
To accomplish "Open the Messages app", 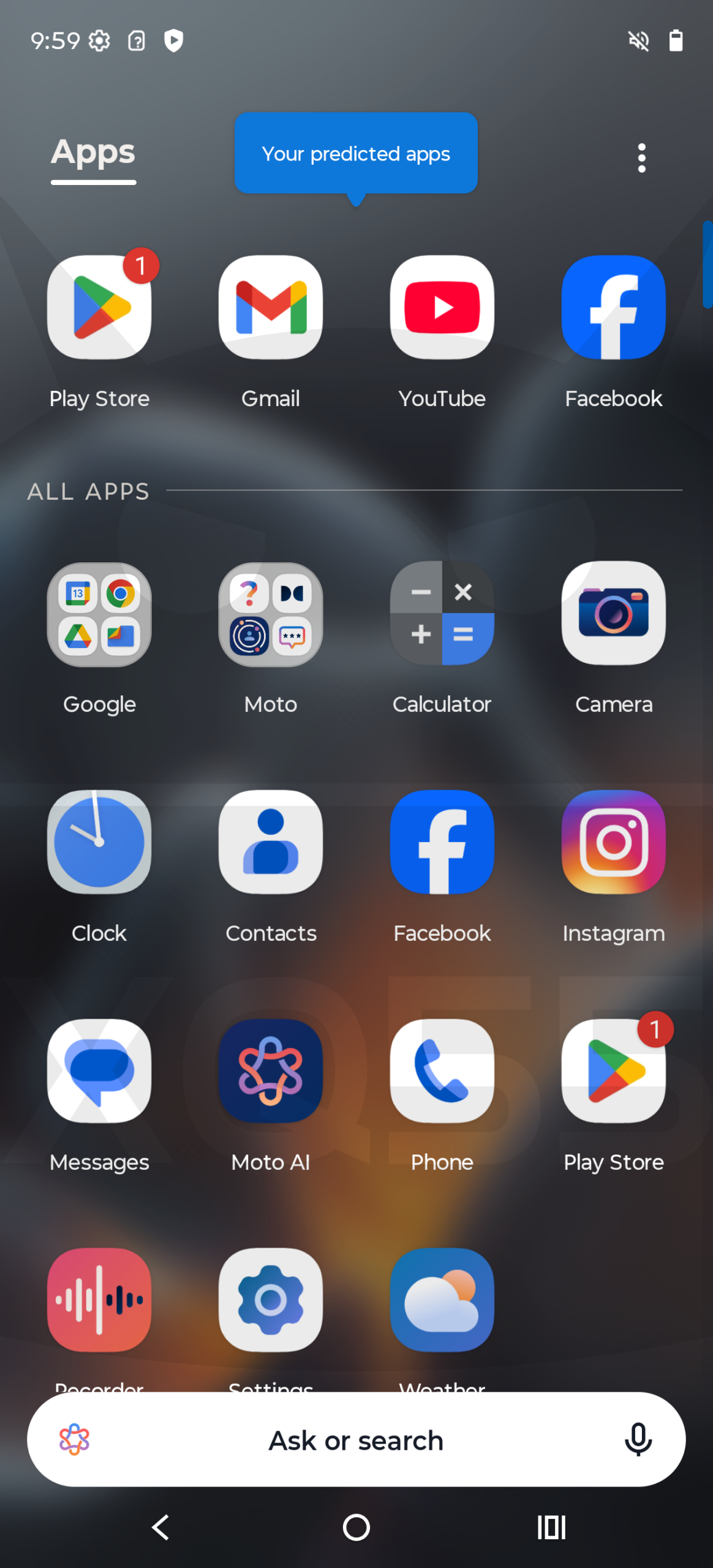I will 99,1071.
